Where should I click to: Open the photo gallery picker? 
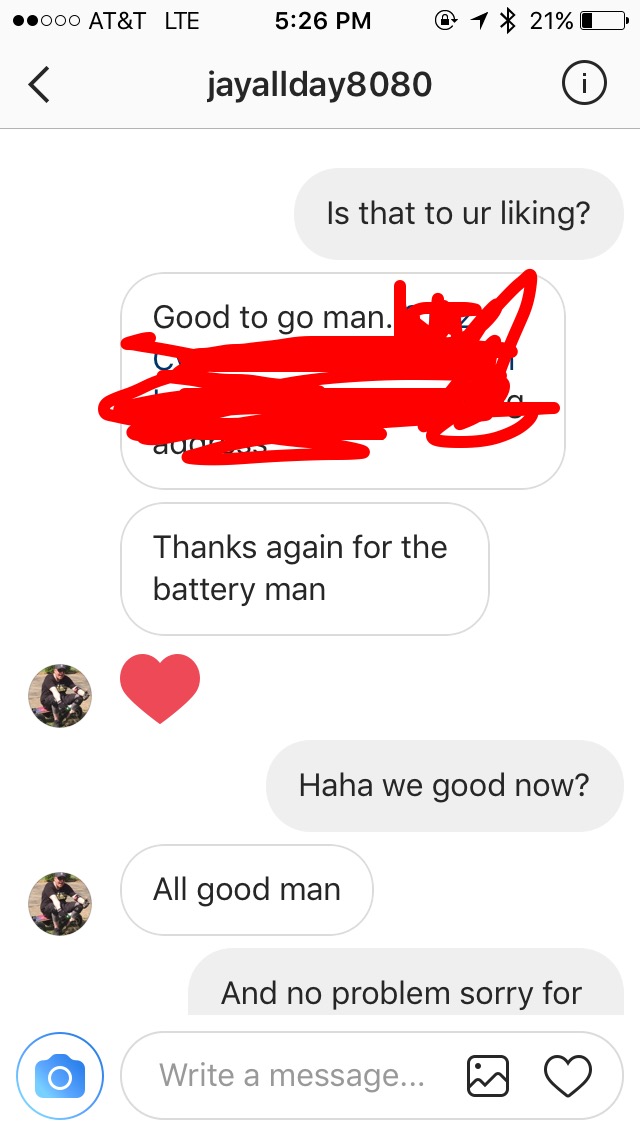point(488,1075)
